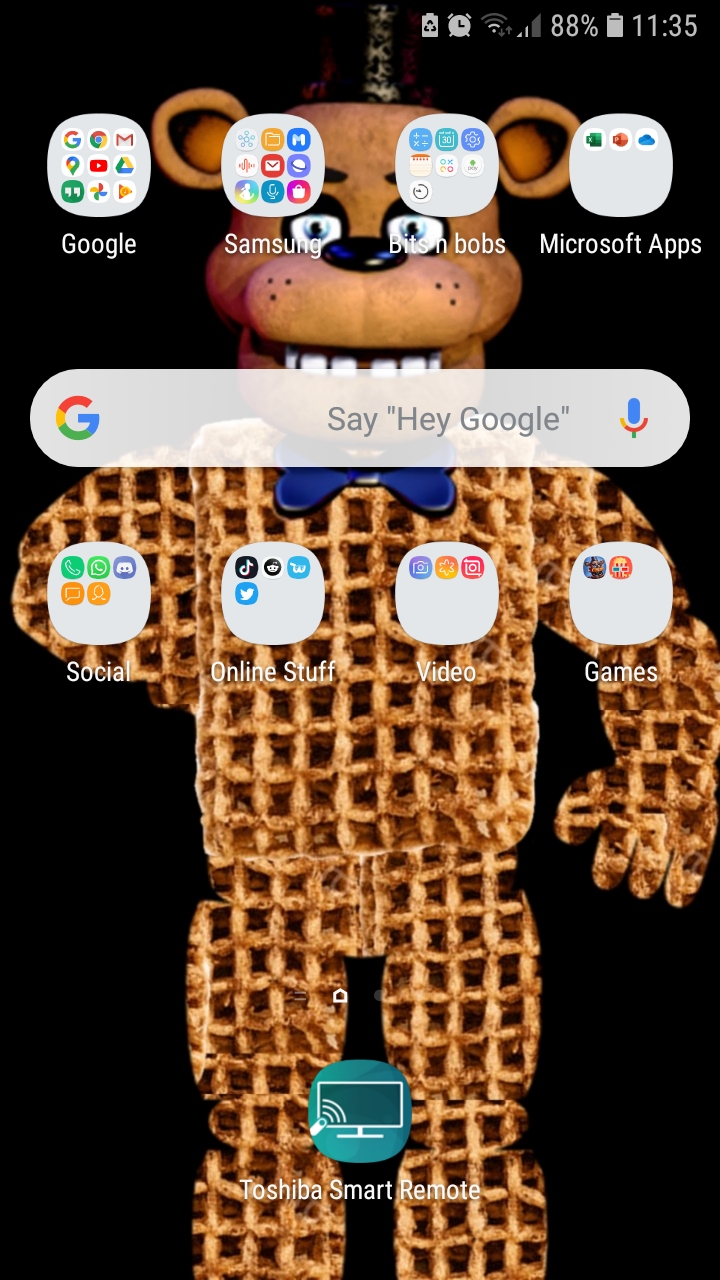Open YouTube from the Google folder
Viewport: 720px width, 1280px height.
98,166
